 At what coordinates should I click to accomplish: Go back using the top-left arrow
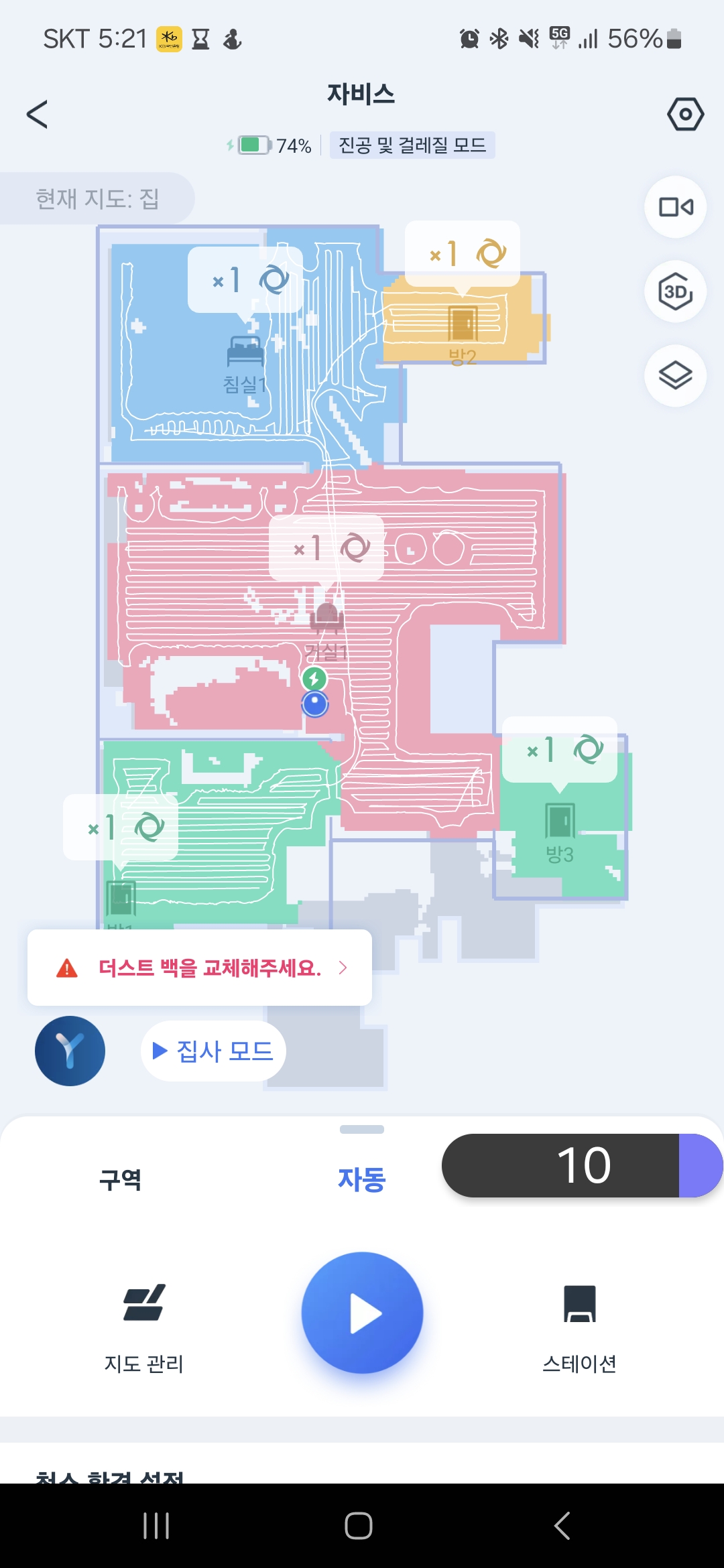click(x=37, y=114)
